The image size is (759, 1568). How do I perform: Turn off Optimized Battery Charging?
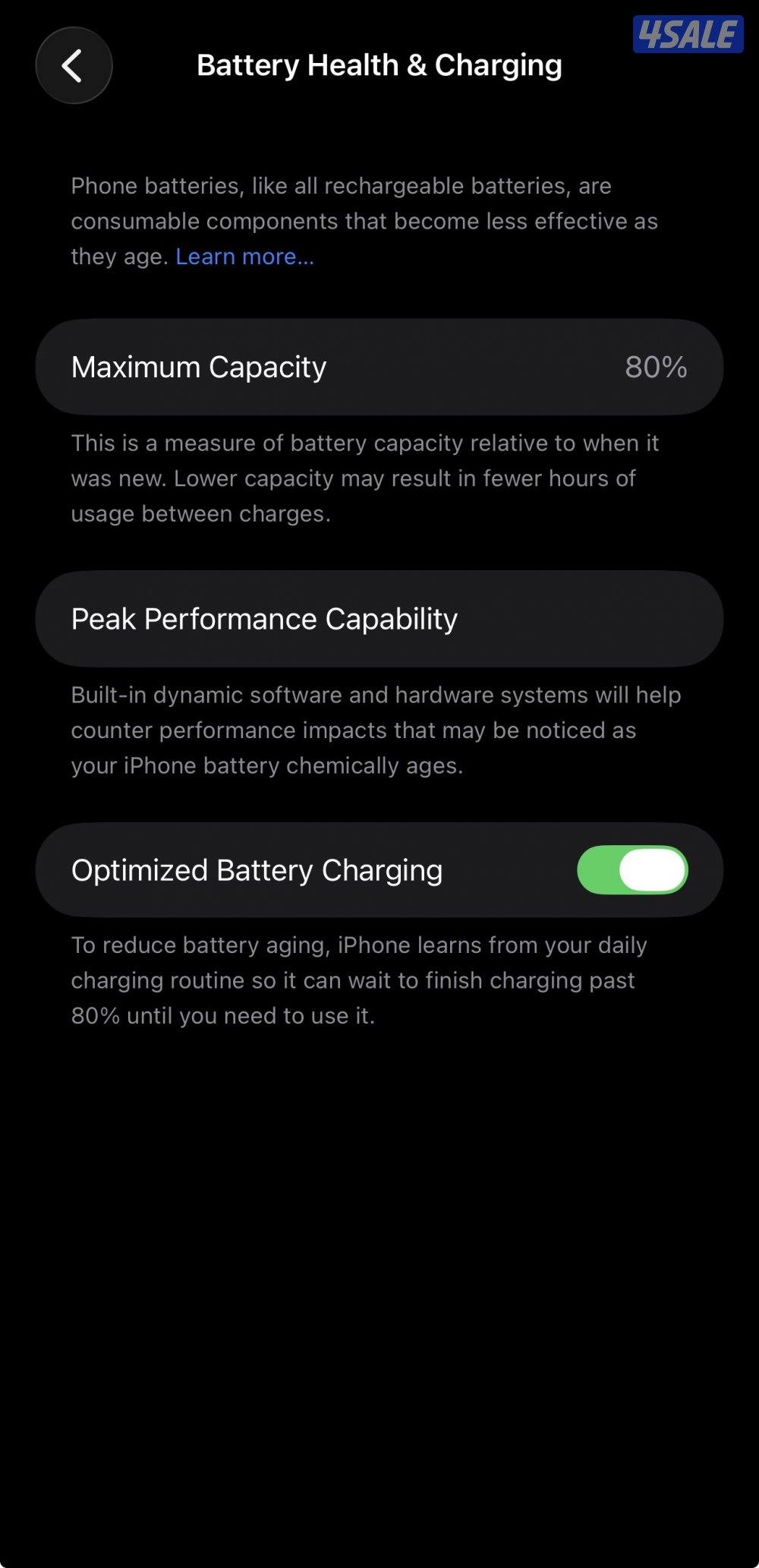click(x=631, y=870)
